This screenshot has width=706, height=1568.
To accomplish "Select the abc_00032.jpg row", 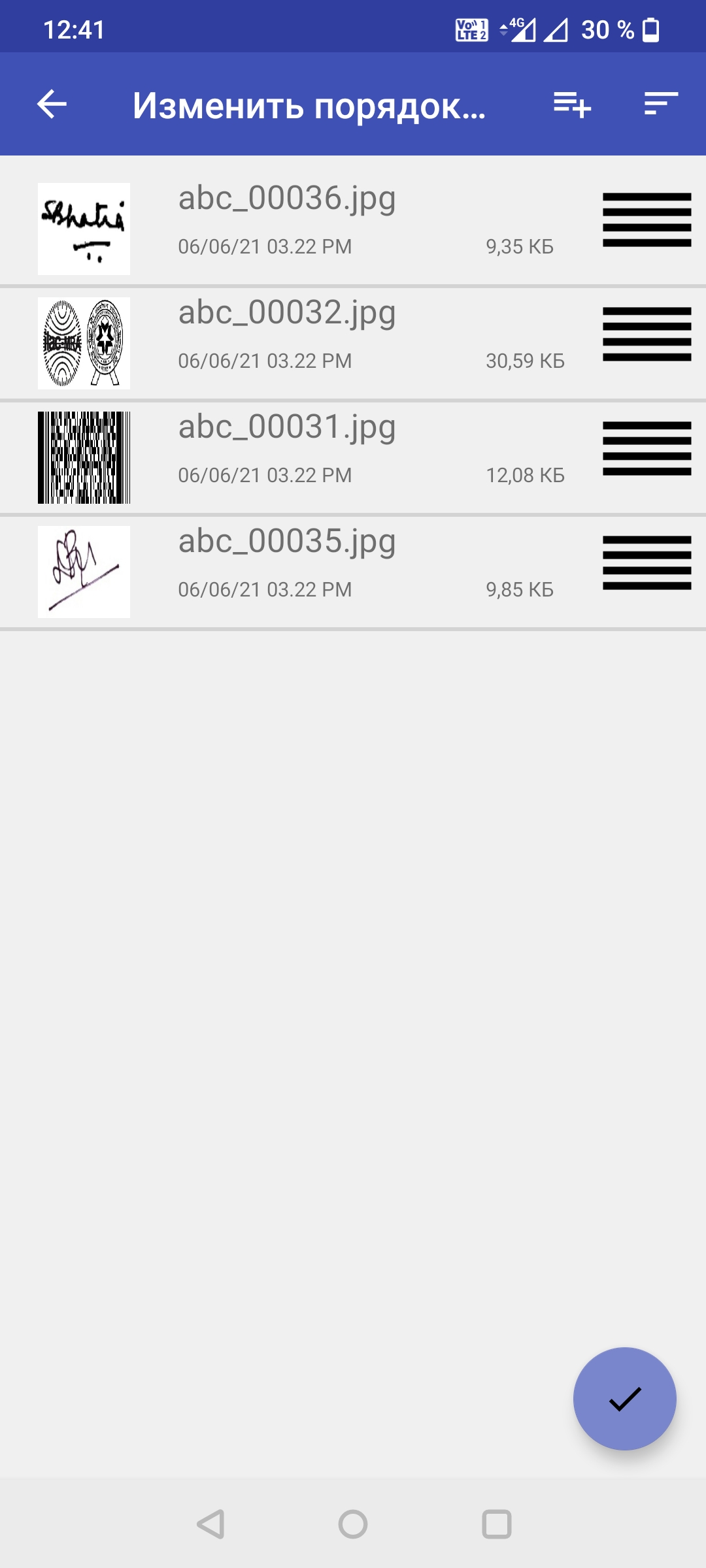I will coord(353,343).
